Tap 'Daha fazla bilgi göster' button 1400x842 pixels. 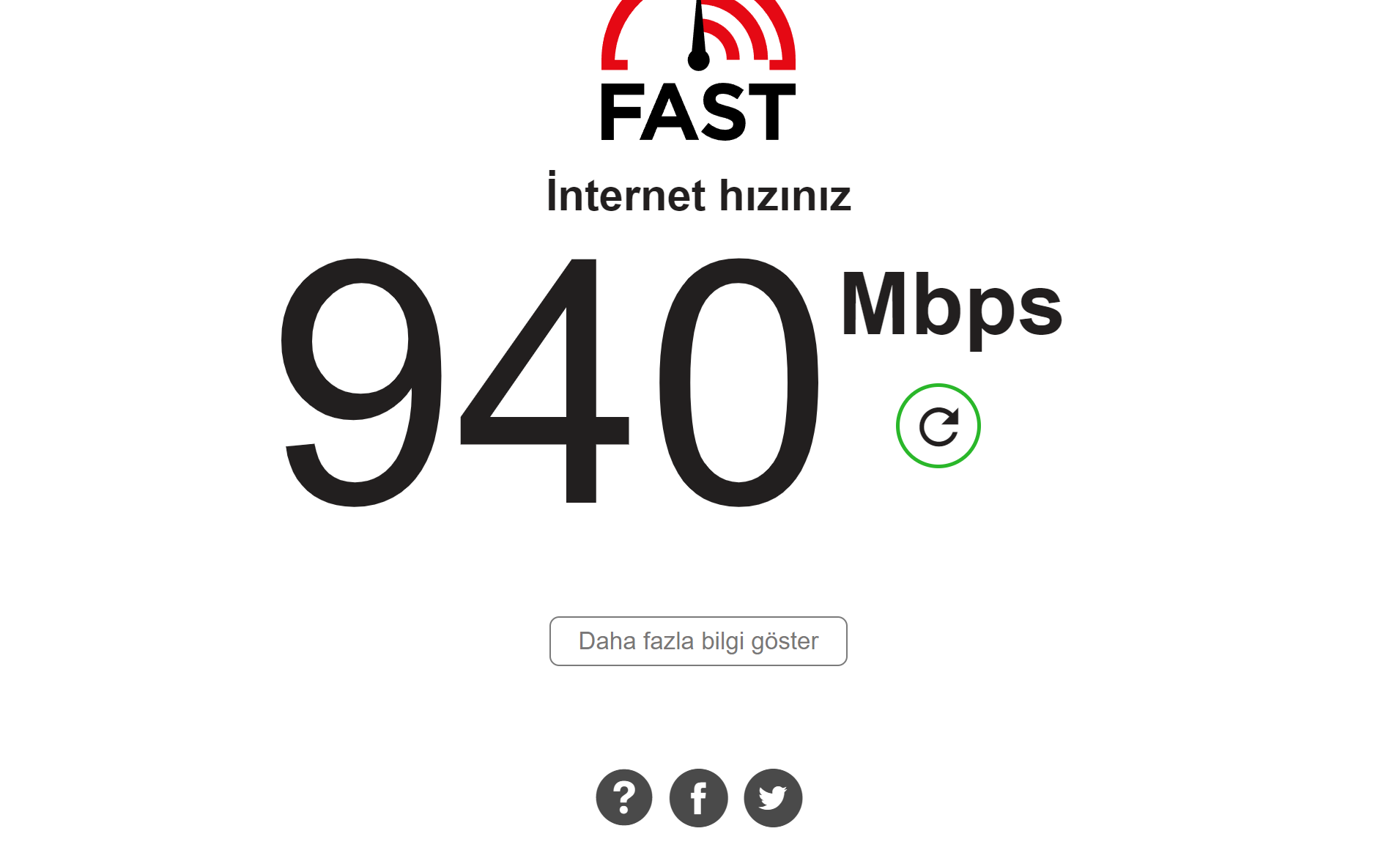pyautogui.click(x=698, y=641)
